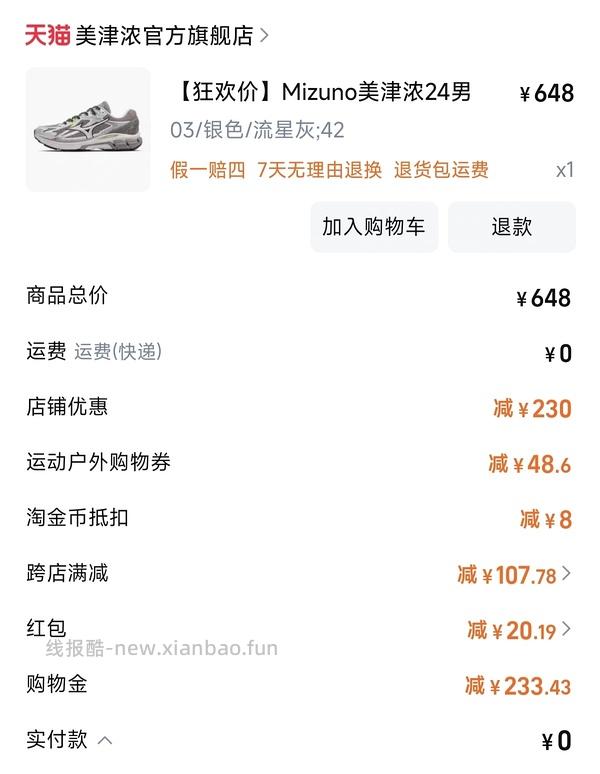Tap the 加入购物车 button

(373, 227)
